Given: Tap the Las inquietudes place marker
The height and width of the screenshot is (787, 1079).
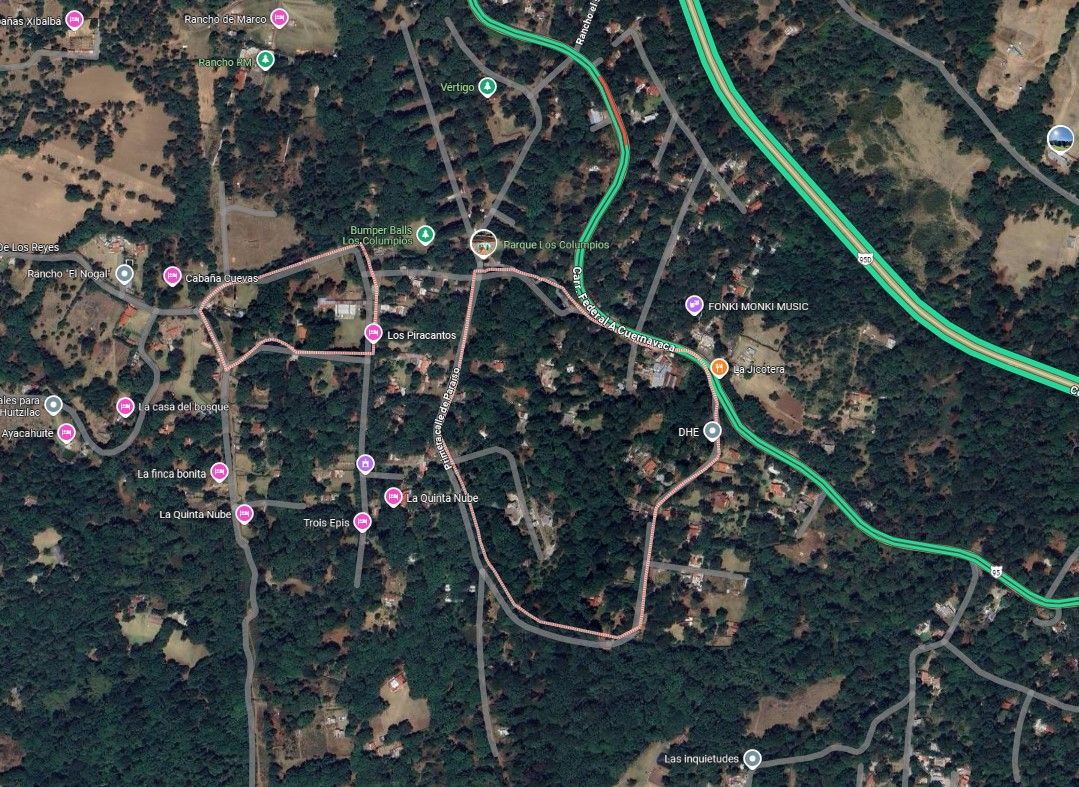Looking at the screenshot, I should click(x=752, y=758).
